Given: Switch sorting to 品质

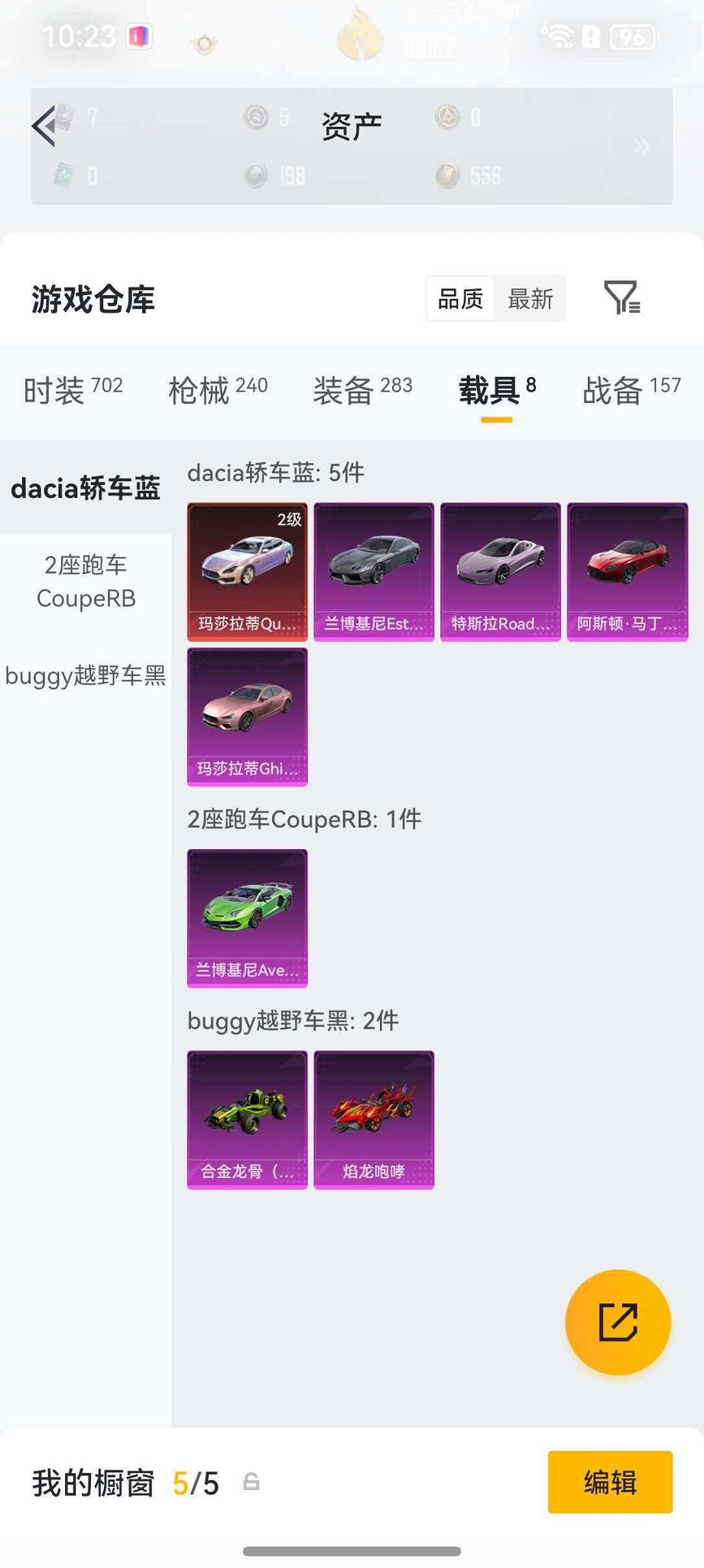Looking at the screenshot, I should tap(459, 299).
